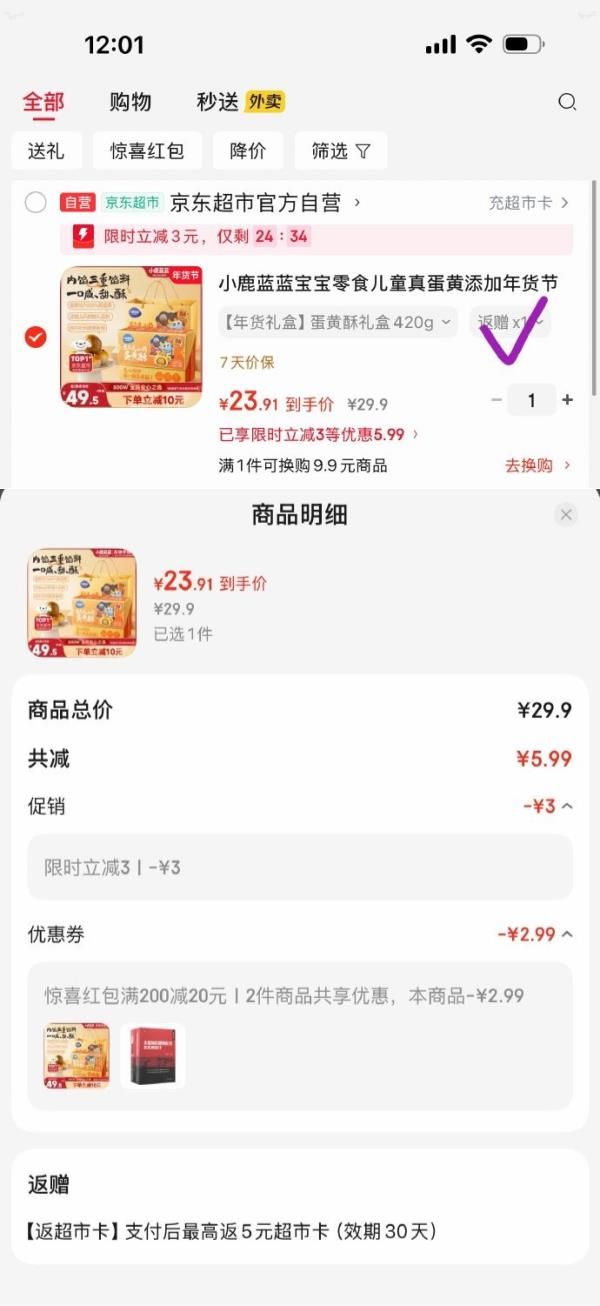Change the 蛋黄酥礼盒 420g specification
Screen dimensions: 600x1306
click(337, 322)
